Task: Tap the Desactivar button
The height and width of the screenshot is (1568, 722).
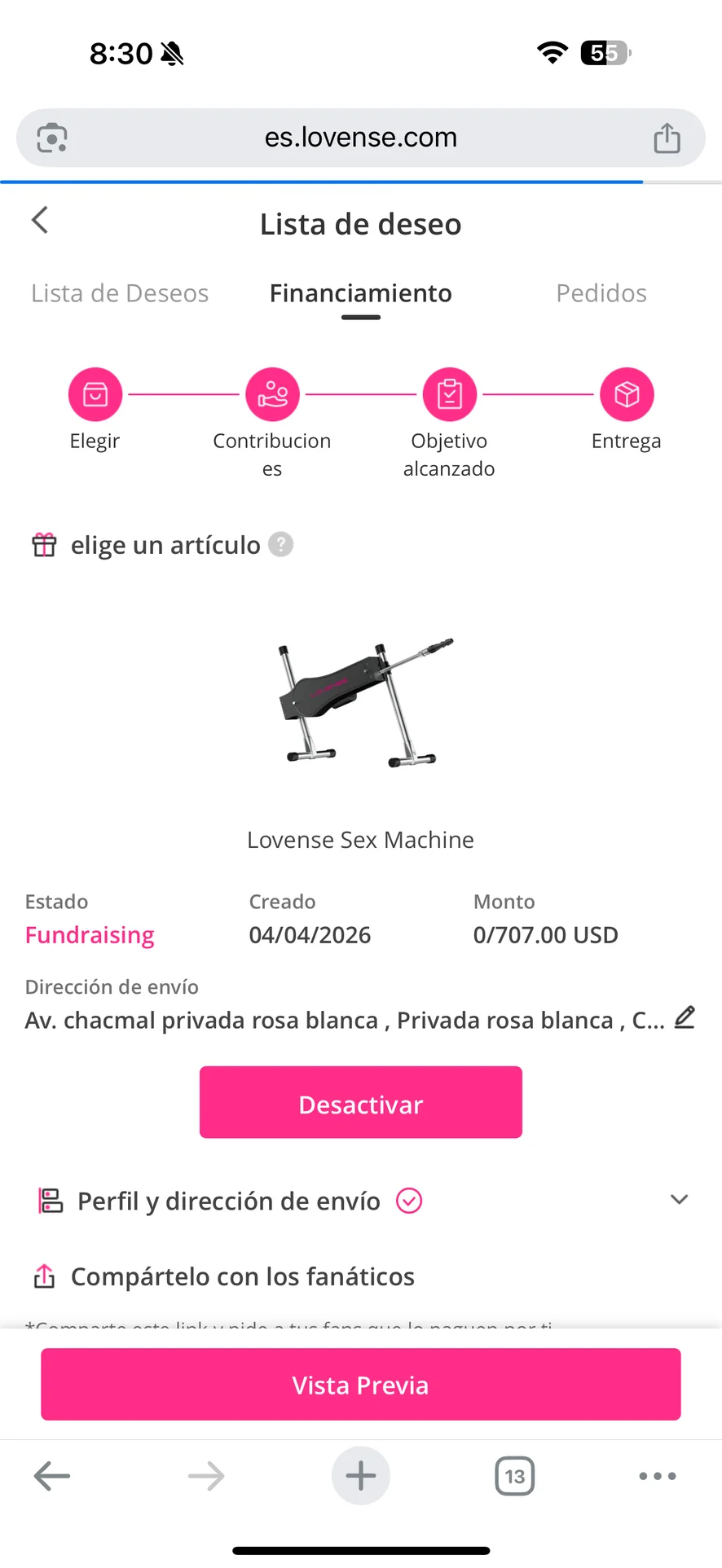Action: pyautogui.click(x=360, y=1102)
